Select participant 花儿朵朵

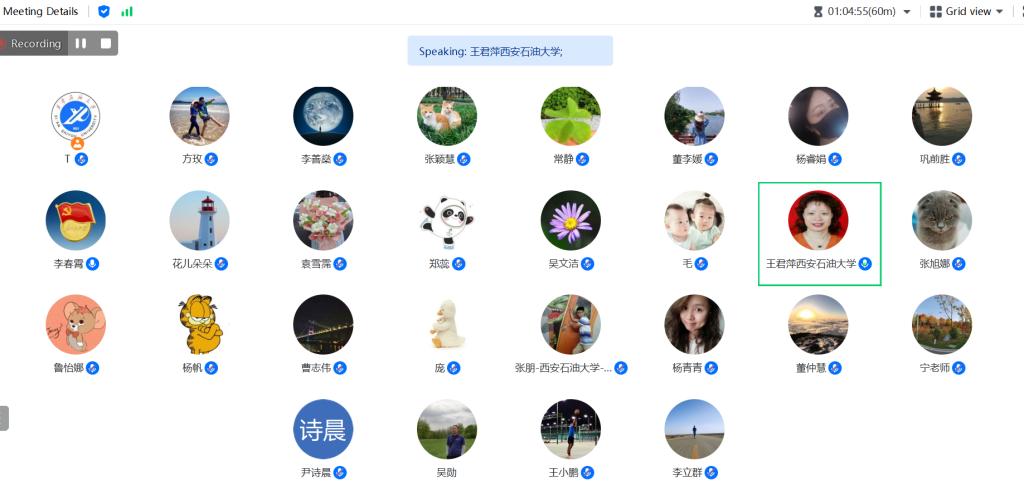pyautogui.click(x=199, y=221)
